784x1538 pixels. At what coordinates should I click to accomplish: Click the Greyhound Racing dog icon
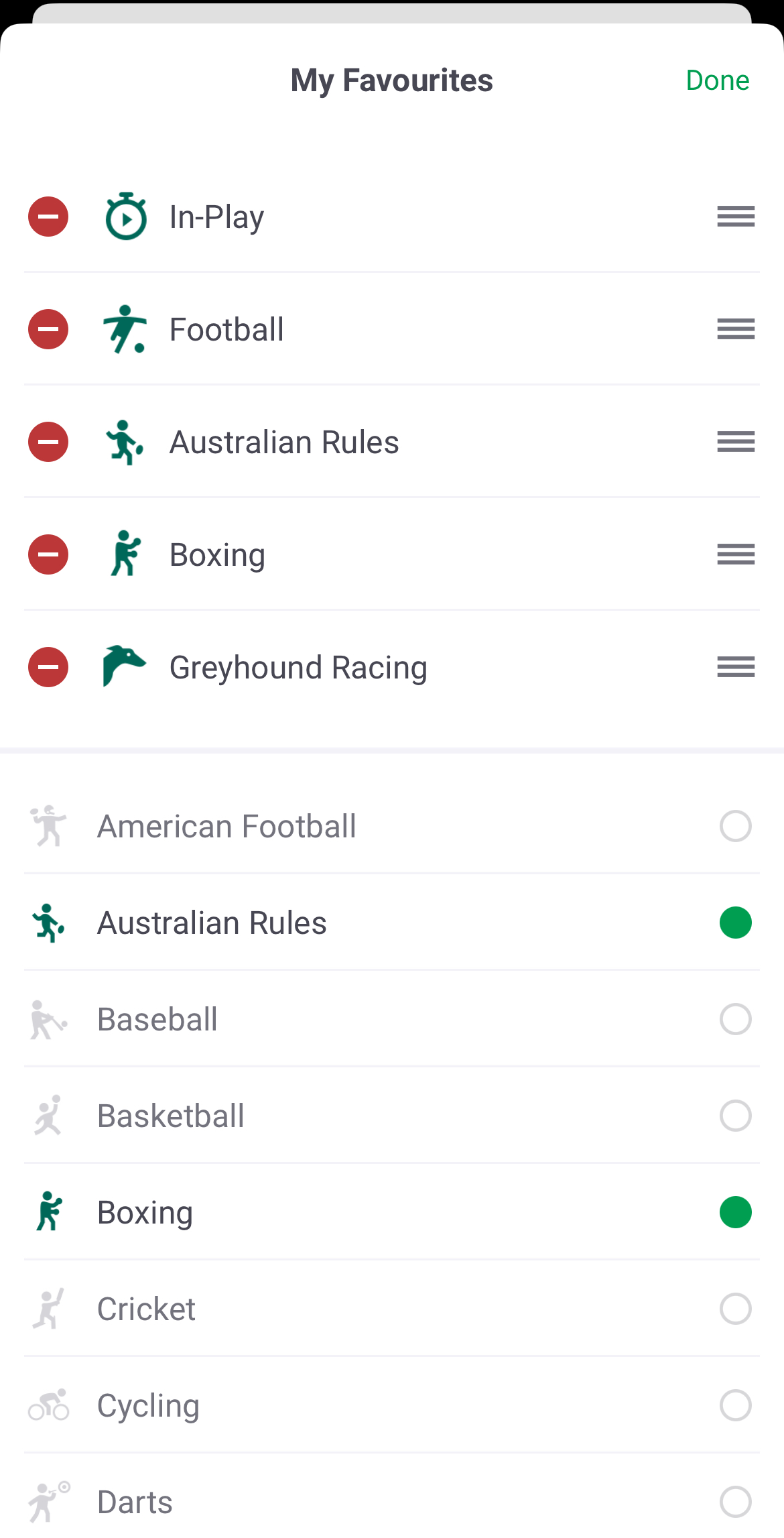(x=125, y=666)
